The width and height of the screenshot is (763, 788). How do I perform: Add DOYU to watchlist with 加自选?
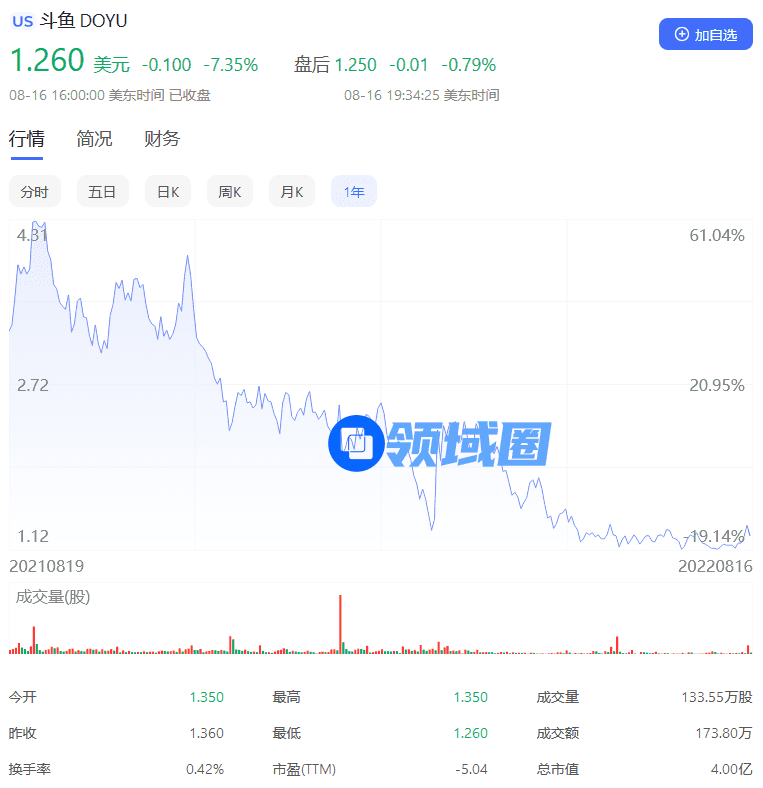tap(705, 34)
